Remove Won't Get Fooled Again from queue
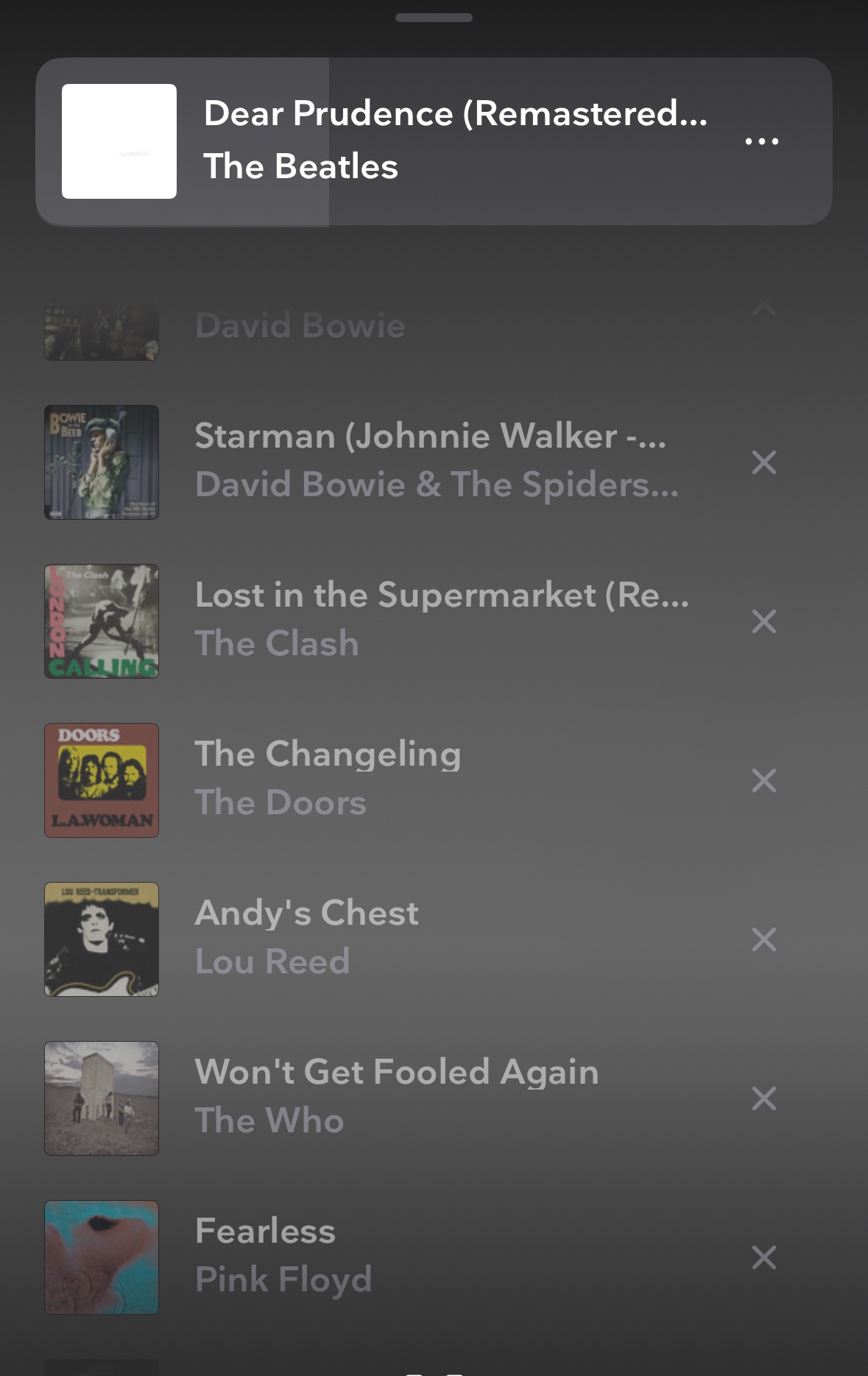This screenshot has width=868, height=1376. pyautogui.click(x=763, y=1098)
